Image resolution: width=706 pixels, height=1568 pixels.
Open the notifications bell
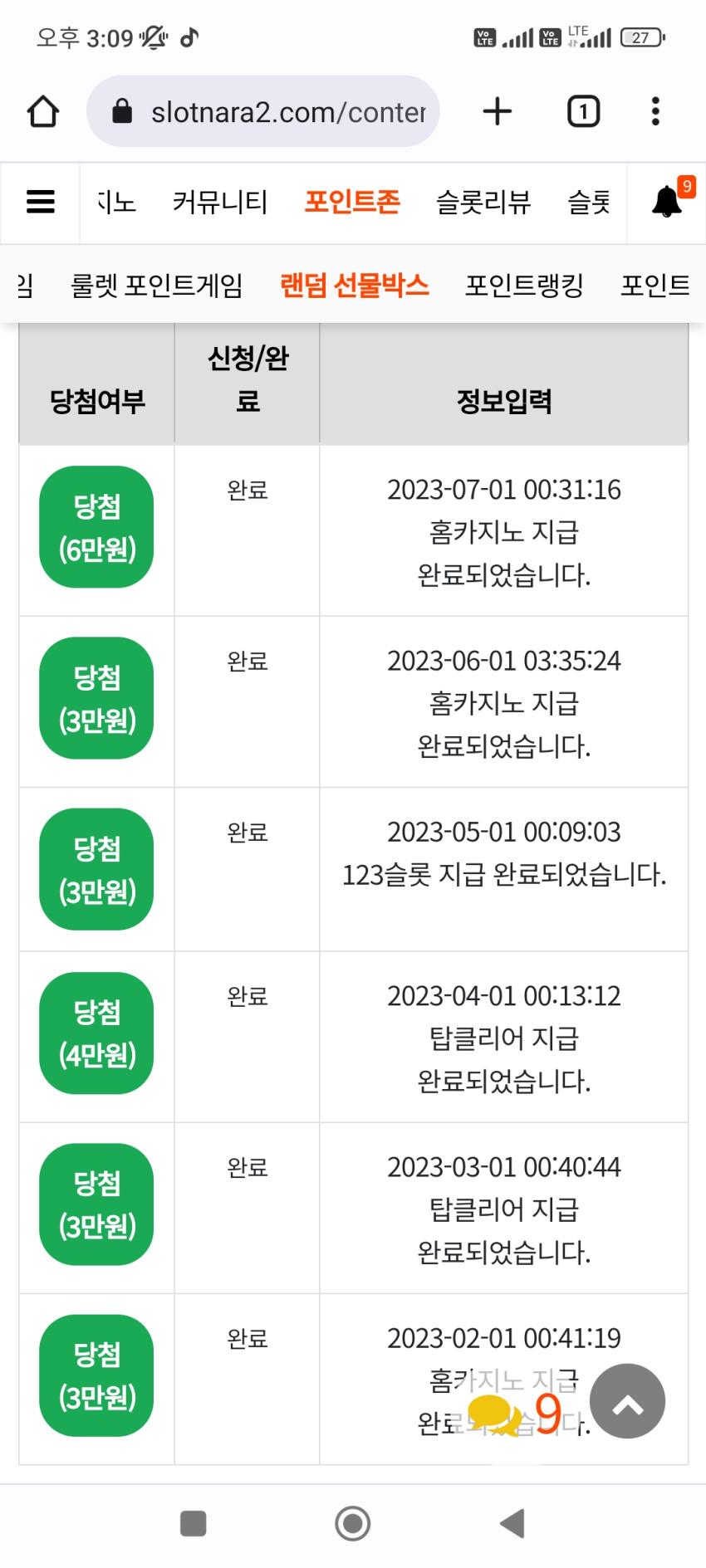tap(667, 202)
